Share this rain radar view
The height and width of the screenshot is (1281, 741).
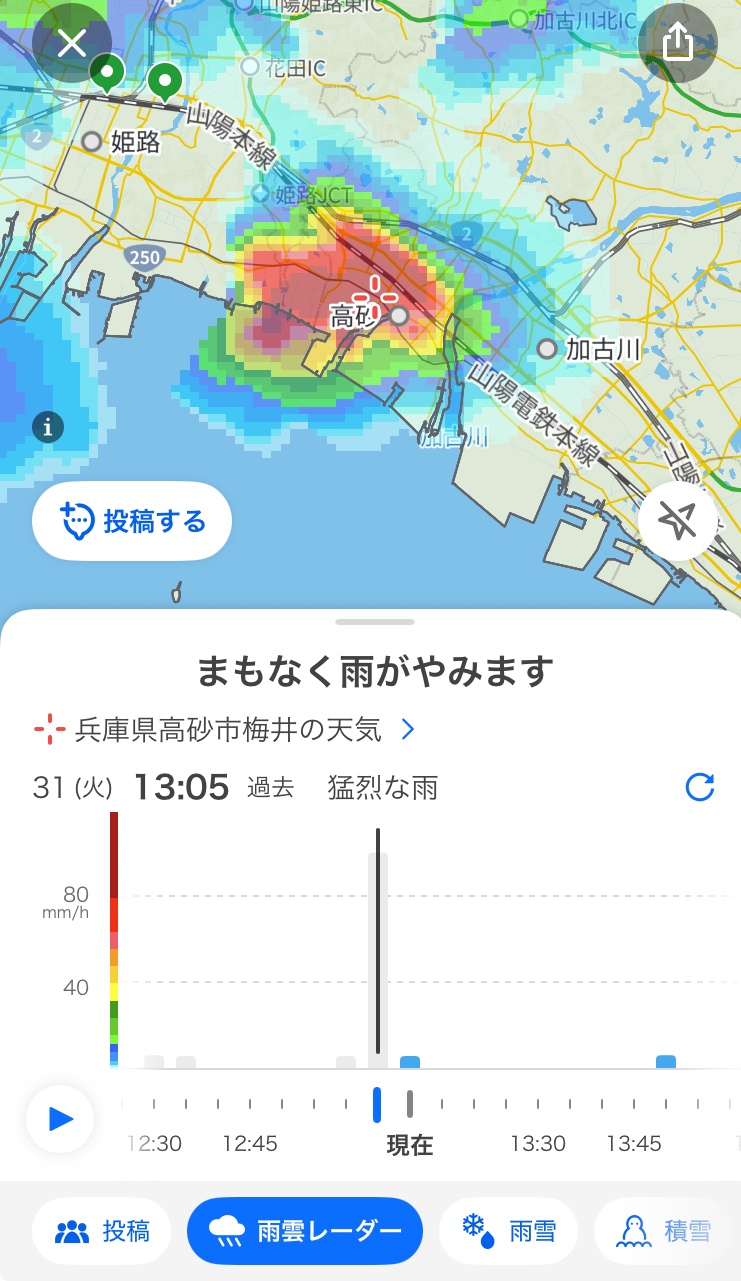(x=678, y=42)
